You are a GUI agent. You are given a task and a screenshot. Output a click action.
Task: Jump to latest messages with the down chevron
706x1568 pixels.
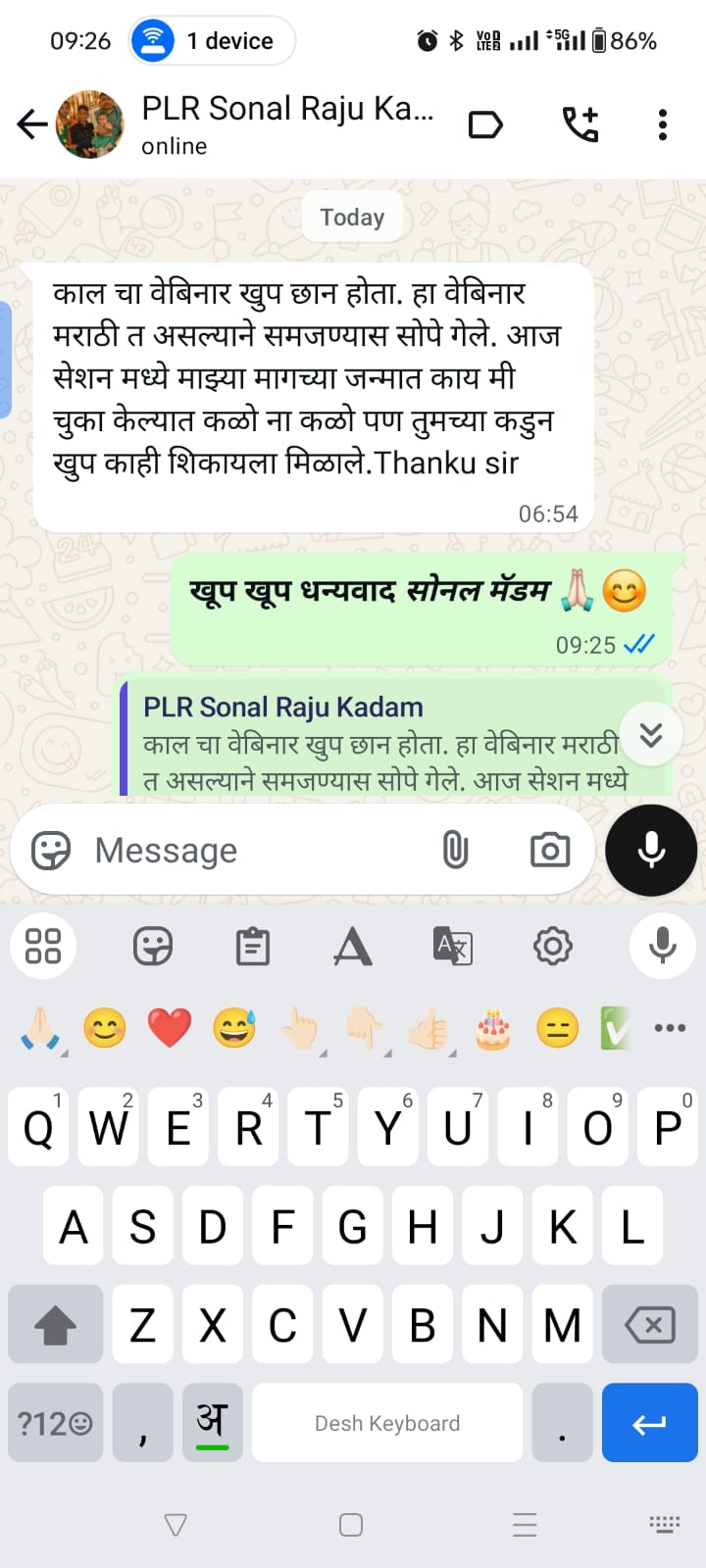point(651,734)
